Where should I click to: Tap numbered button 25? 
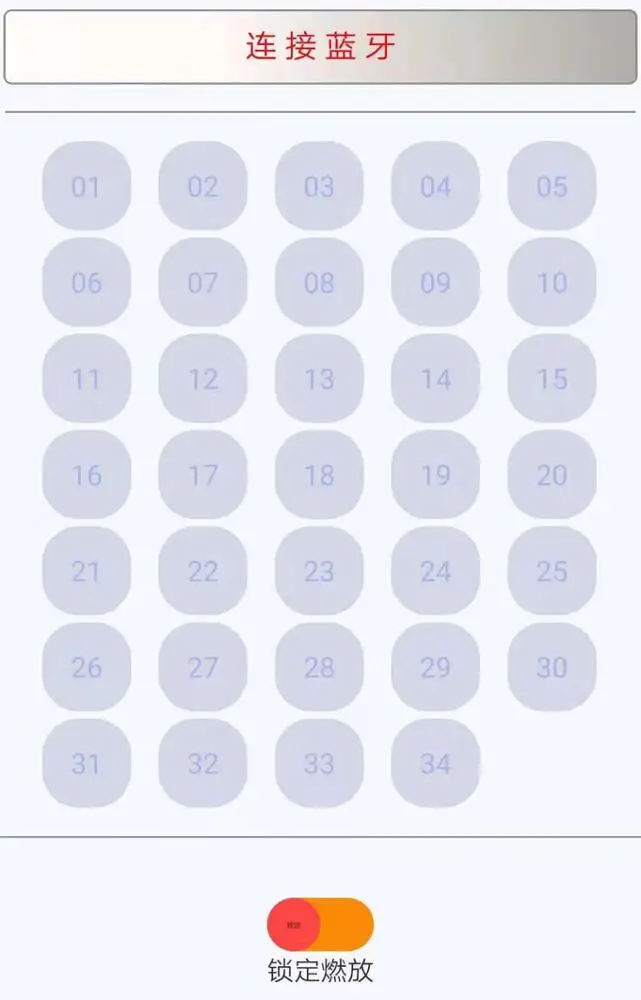[x=552, y=571]
